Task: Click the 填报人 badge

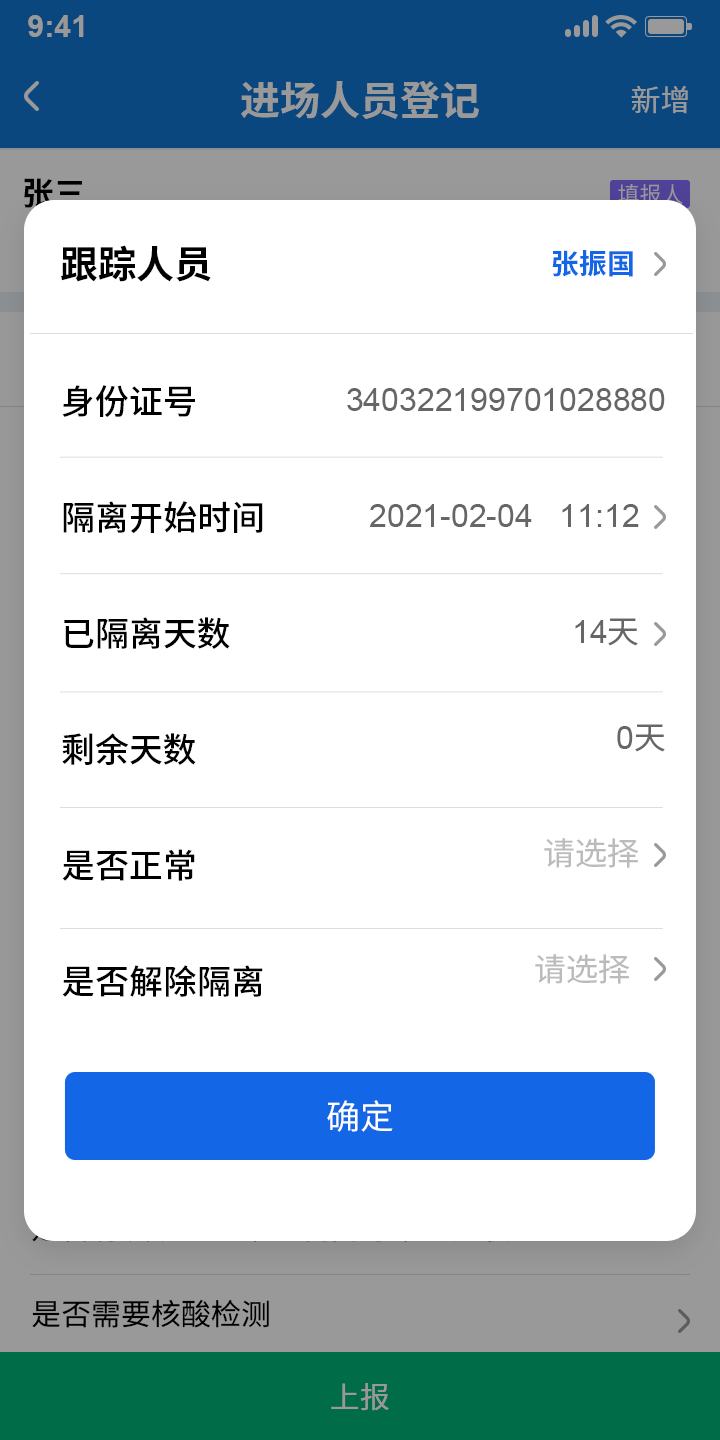Action: [650, 193]
